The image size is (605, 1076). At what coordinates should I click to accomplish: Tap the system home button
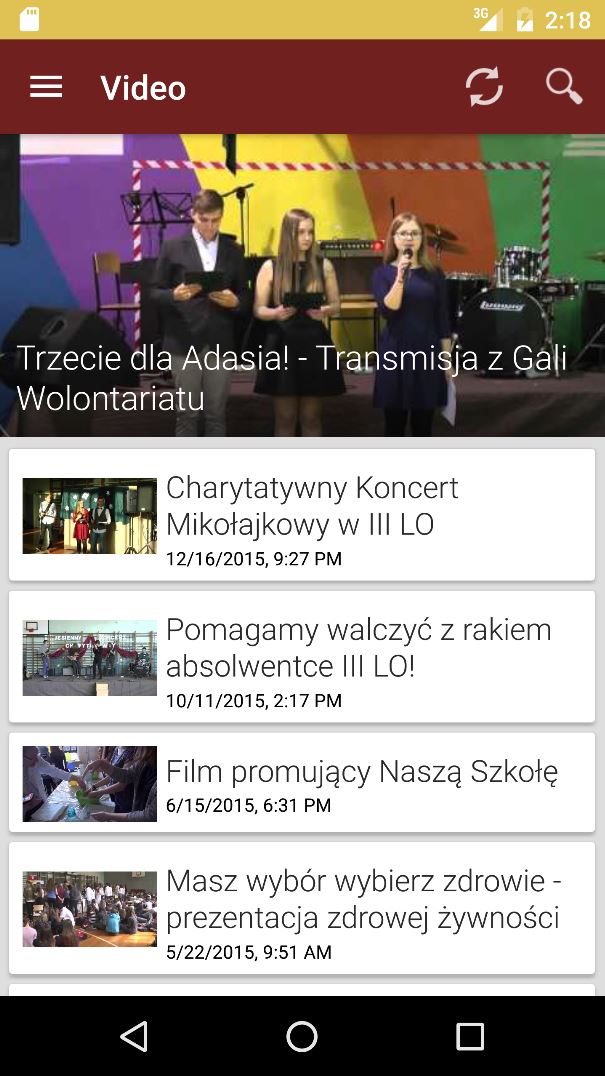pyautogui.click(x=302, y=1036)
